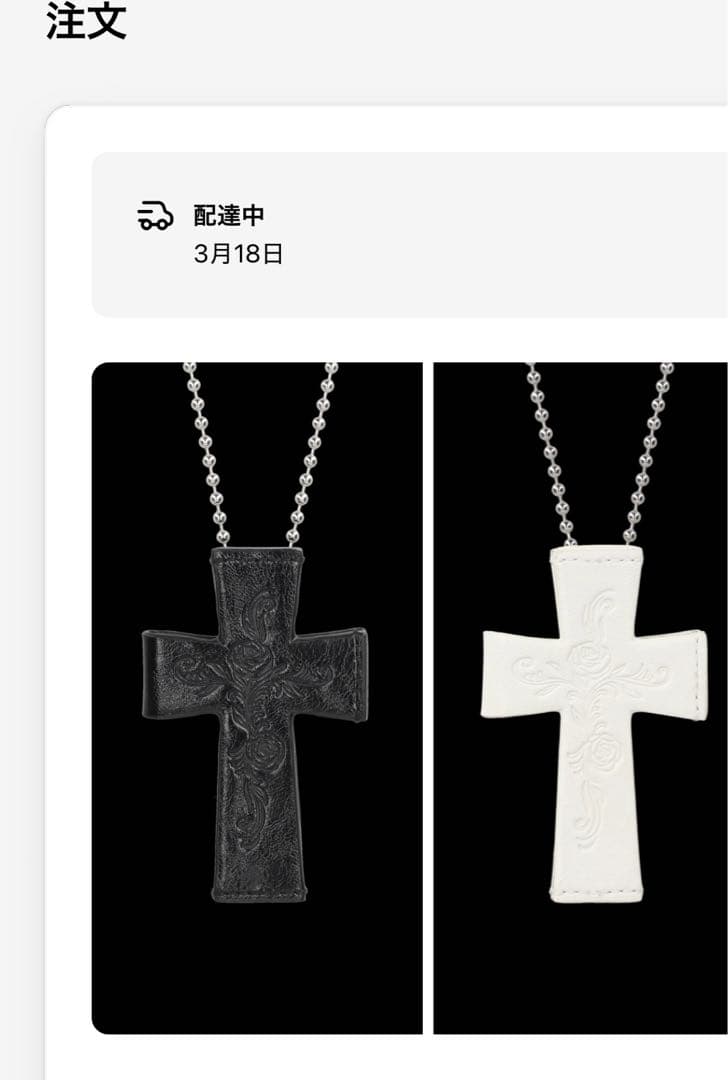The height and width of the screenshot is (1080, 728).
Task: Open the black leather cross necklace item
Action: 257,697
